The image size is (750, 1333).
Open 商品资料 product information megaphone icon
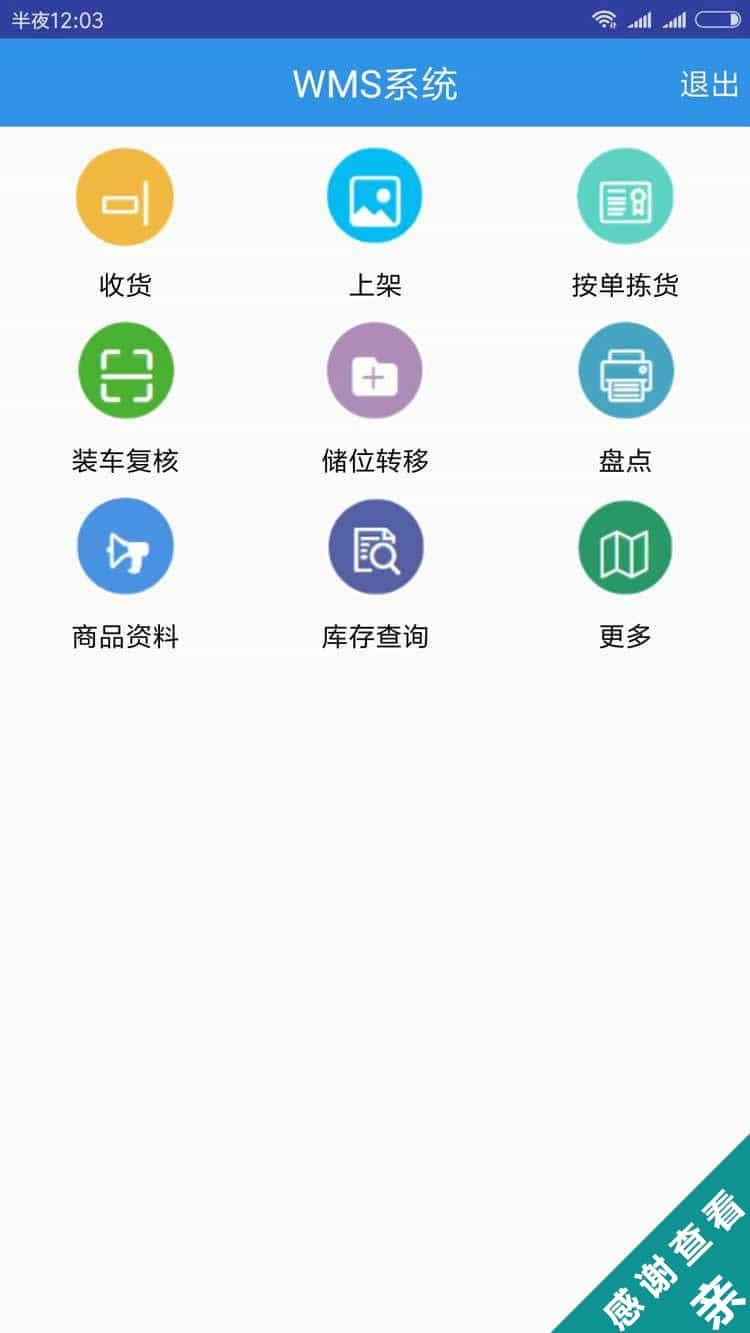coord(125,545)
